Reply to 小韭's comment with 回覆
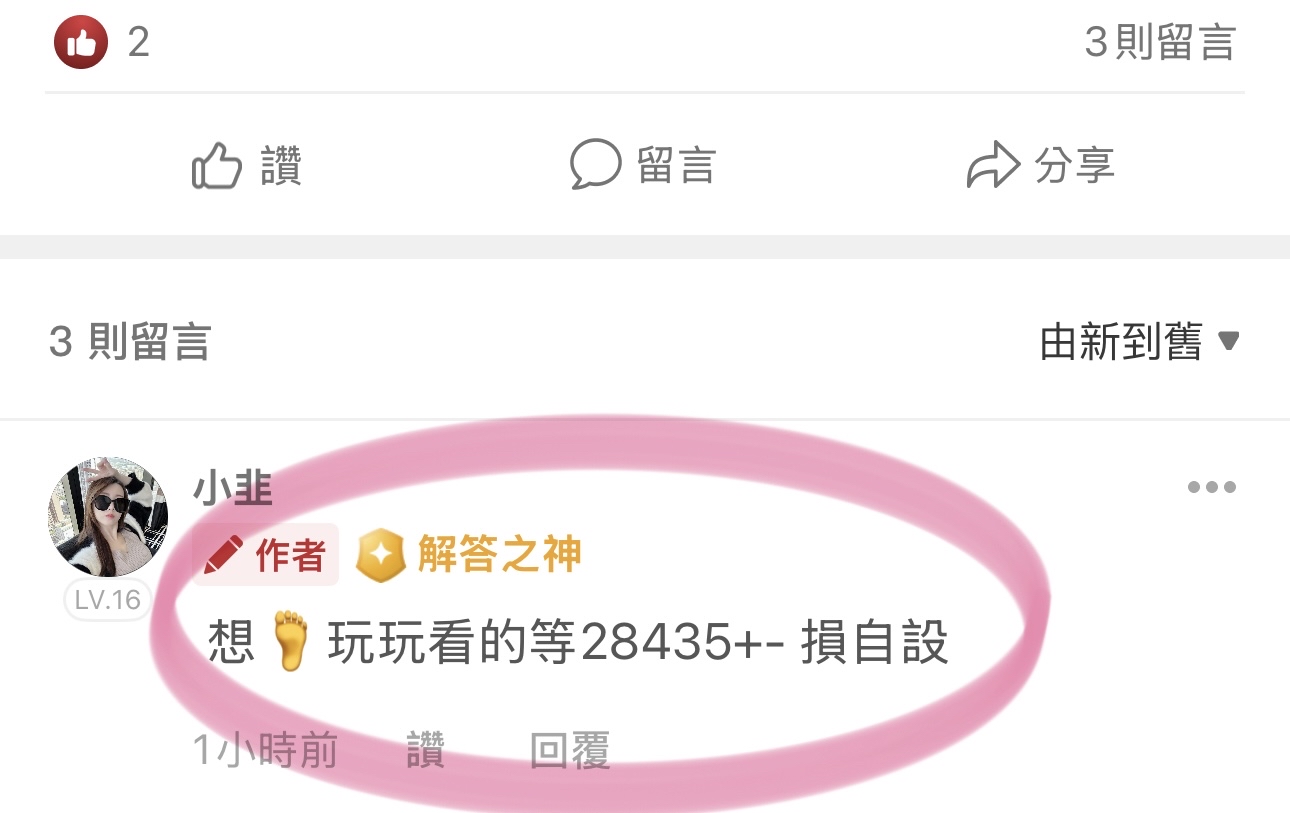 click(x=569, y=751)
